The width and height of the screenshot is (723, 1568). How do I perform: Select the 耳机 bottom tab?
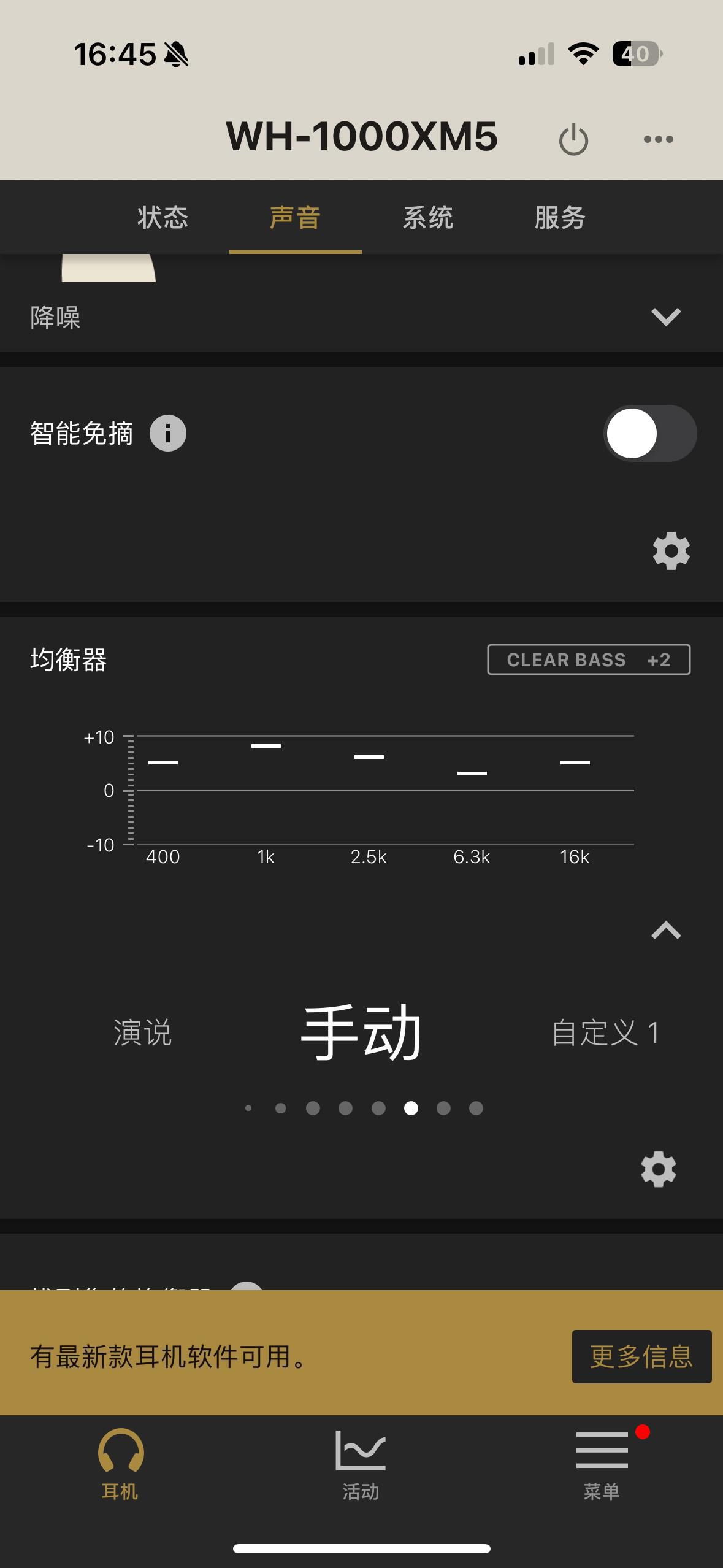tap(120, 1466)
